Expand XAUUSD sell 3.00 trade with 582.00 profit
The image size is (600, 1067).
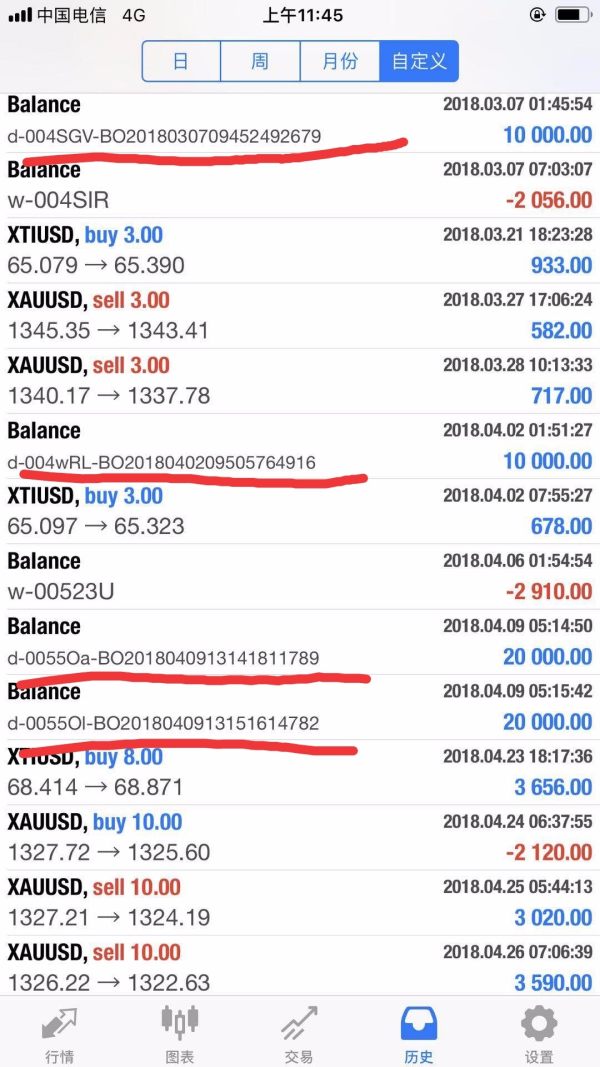tap(300, 316)
